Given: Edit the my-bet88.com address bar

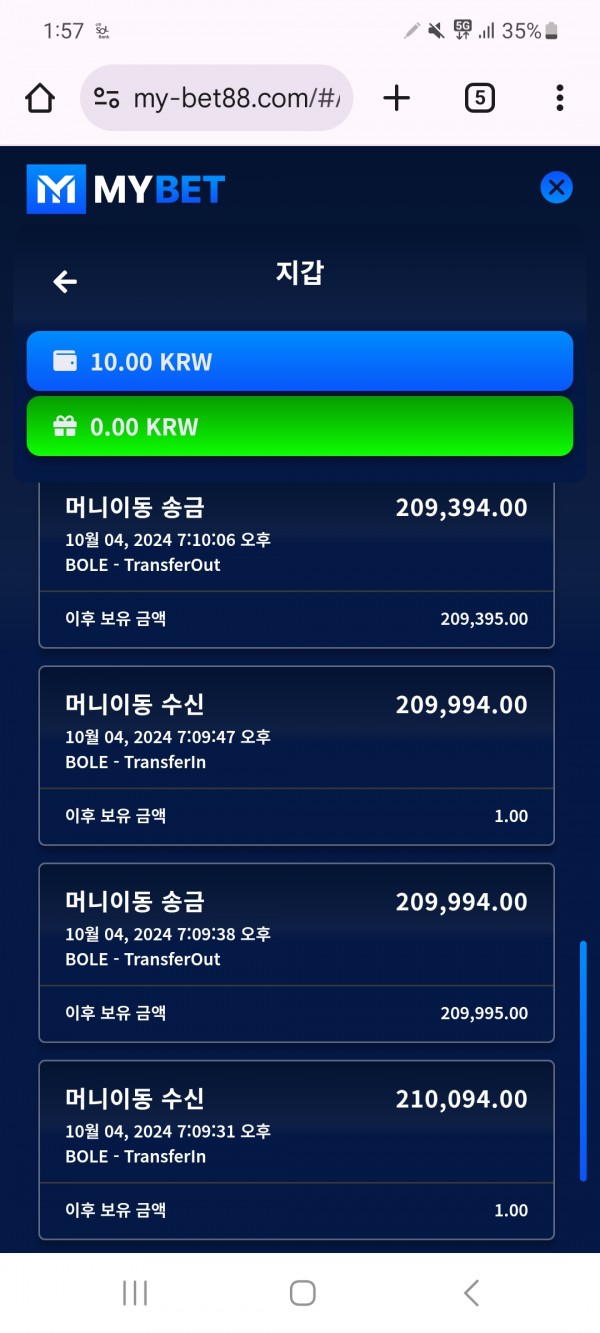Looking at the screenshot, I should pyautogui.click(x=230, y=98).
